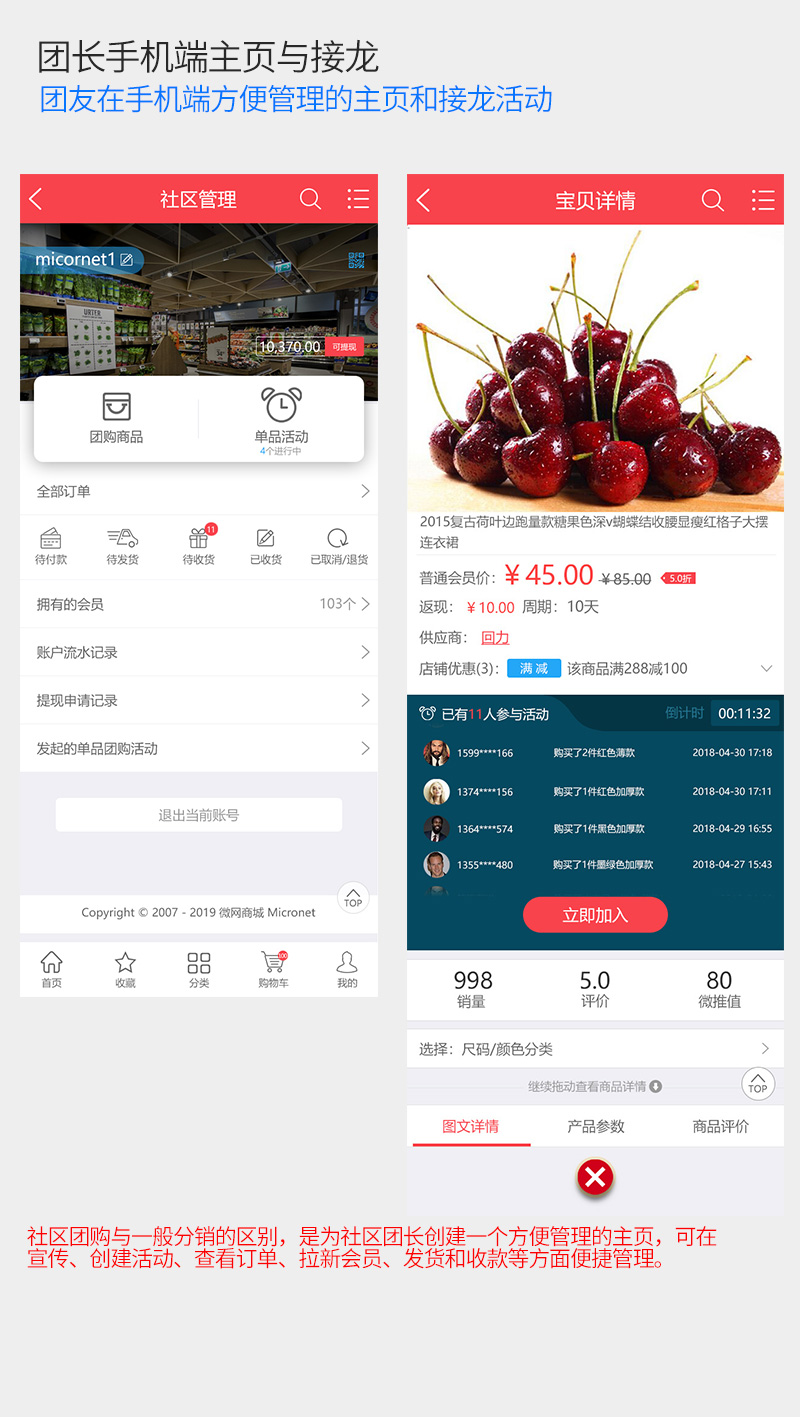Open 待收货 with the red badge

(x=198, y=539)
